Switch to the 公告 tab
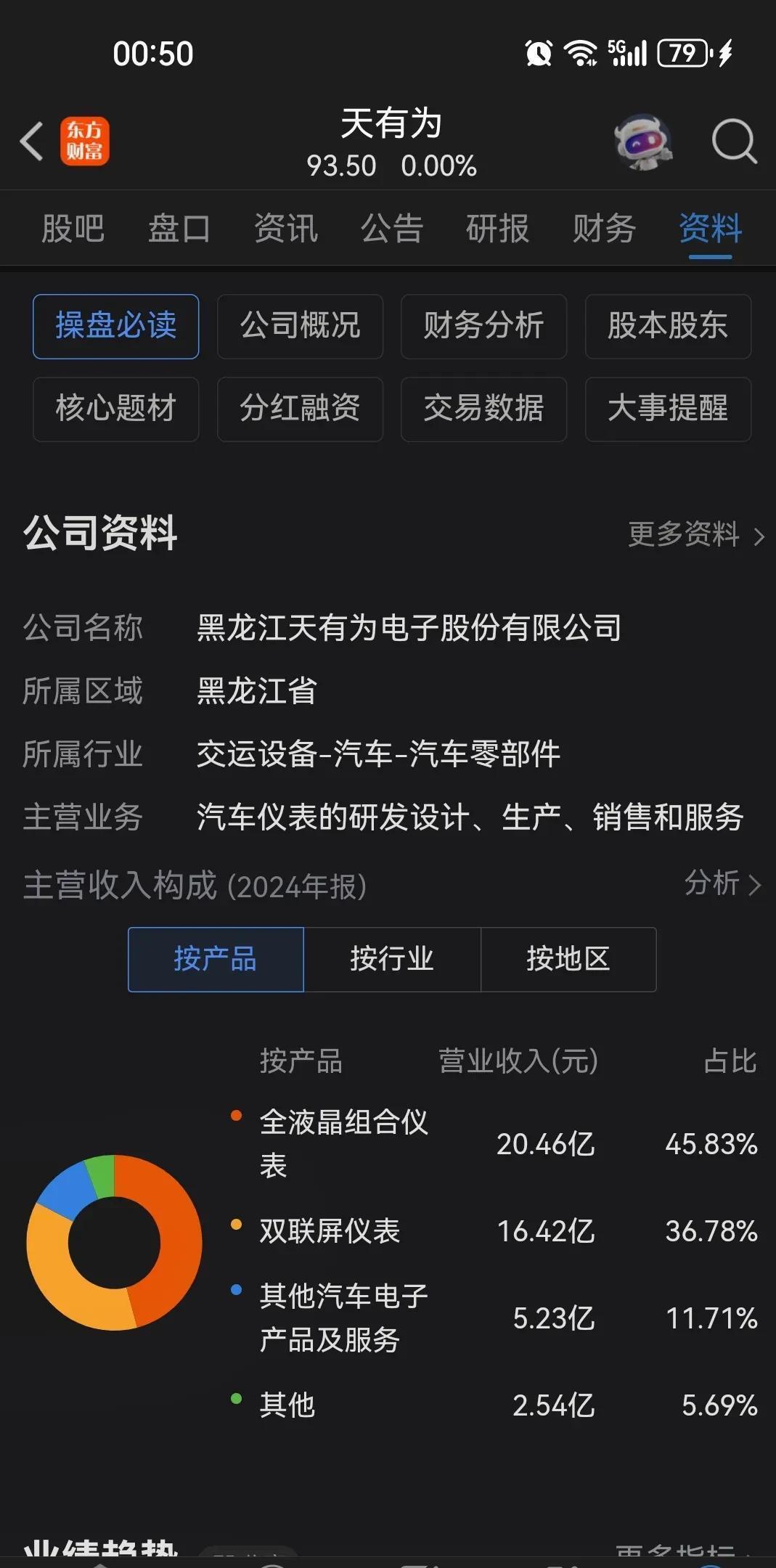Viewport: 776px width, 1568px height. coord(391,229)
